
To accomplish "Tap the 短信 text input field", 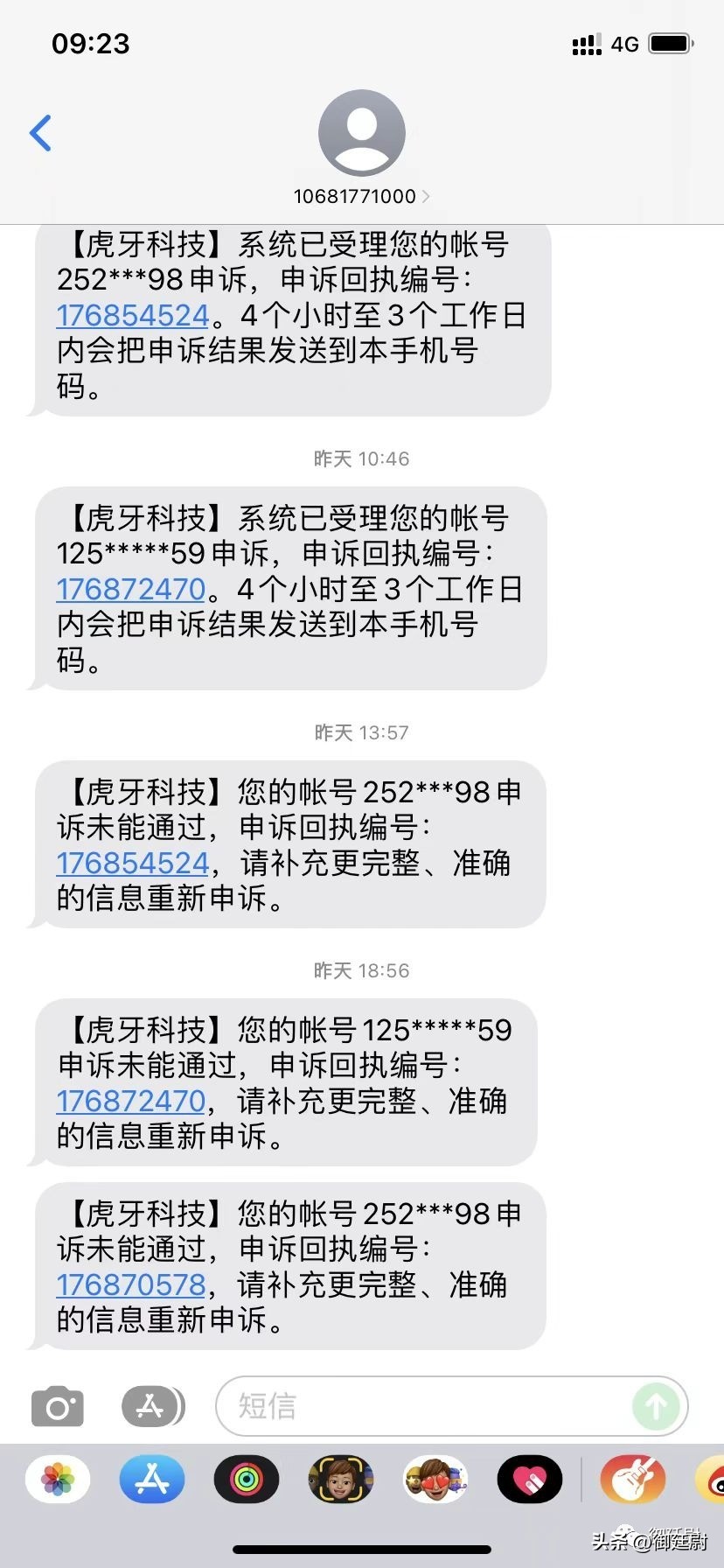I will [x=393, y=1406].
